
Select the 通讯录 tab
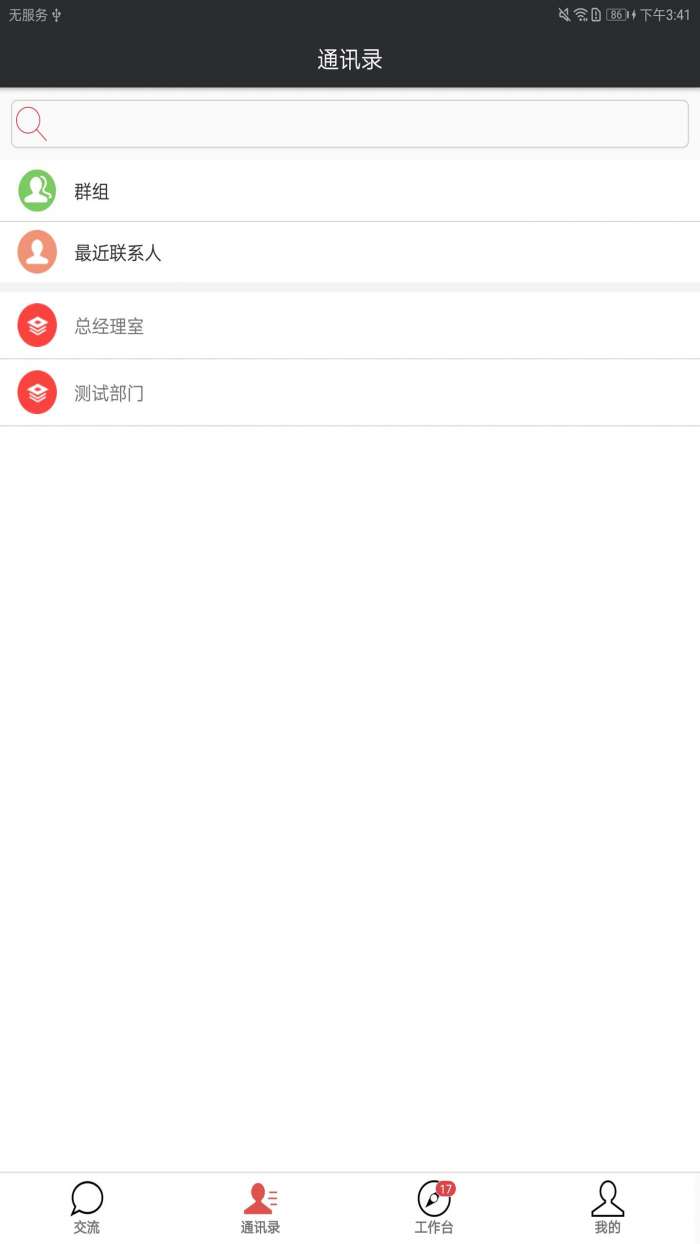coord(261,1207)
